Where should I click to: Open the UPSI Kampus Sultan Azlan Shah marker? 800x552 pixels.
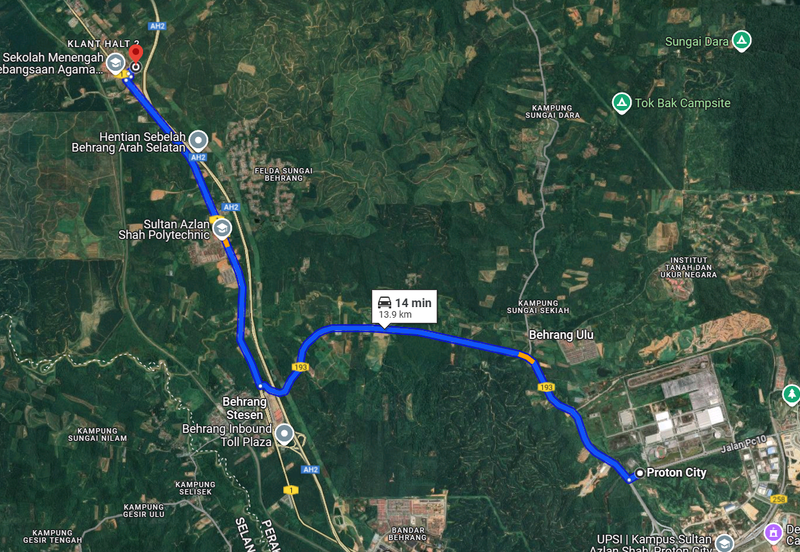click(x=723, y=542)
